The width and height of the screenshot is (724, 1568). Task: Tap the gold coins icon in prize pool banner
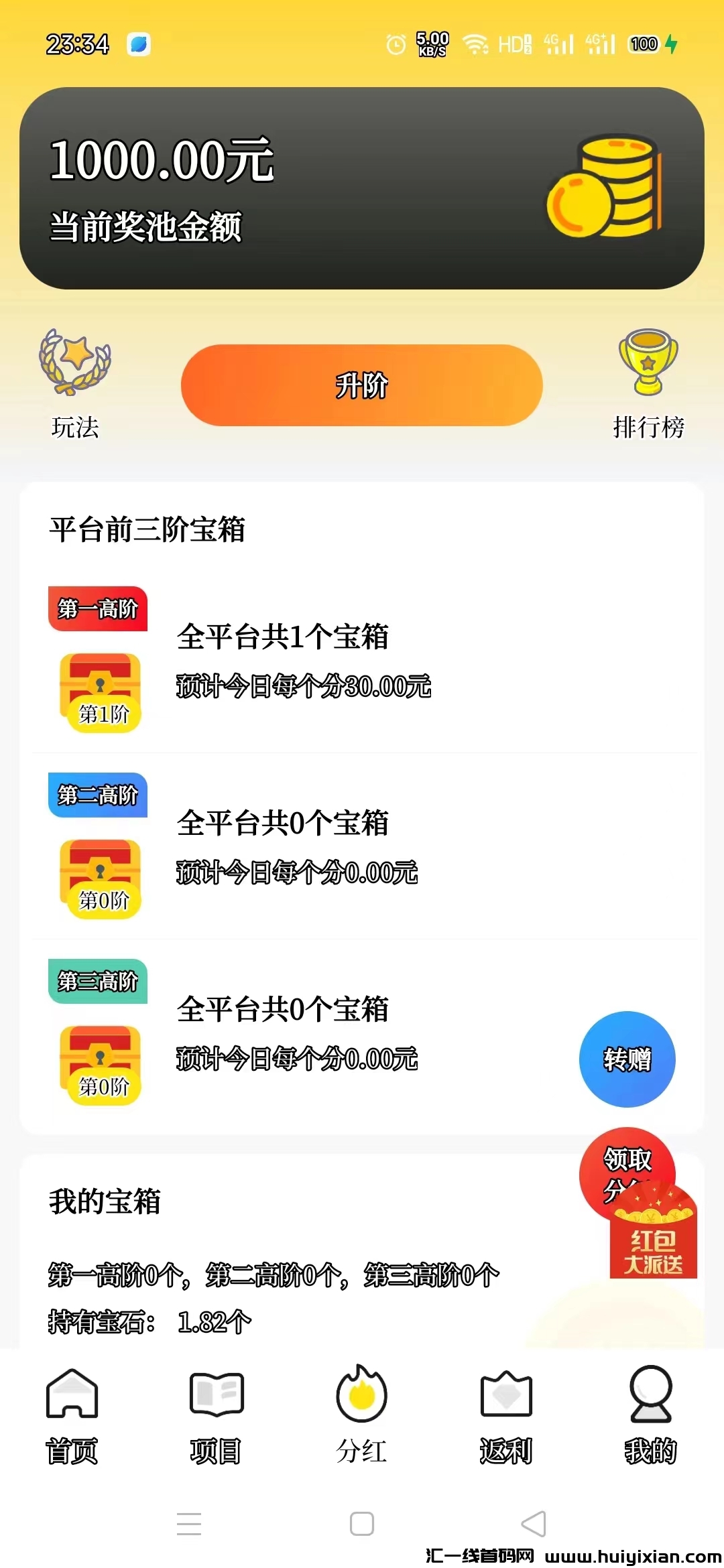603,188
